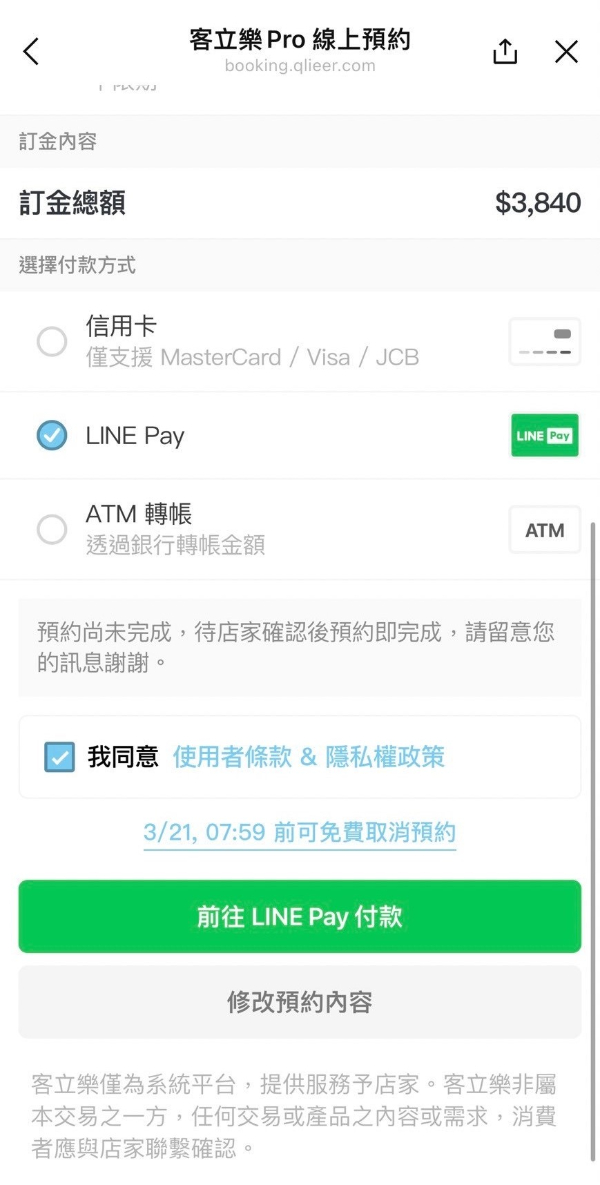600x1185 pixels.
Task: Share this booking page
Action: [505, 51]
